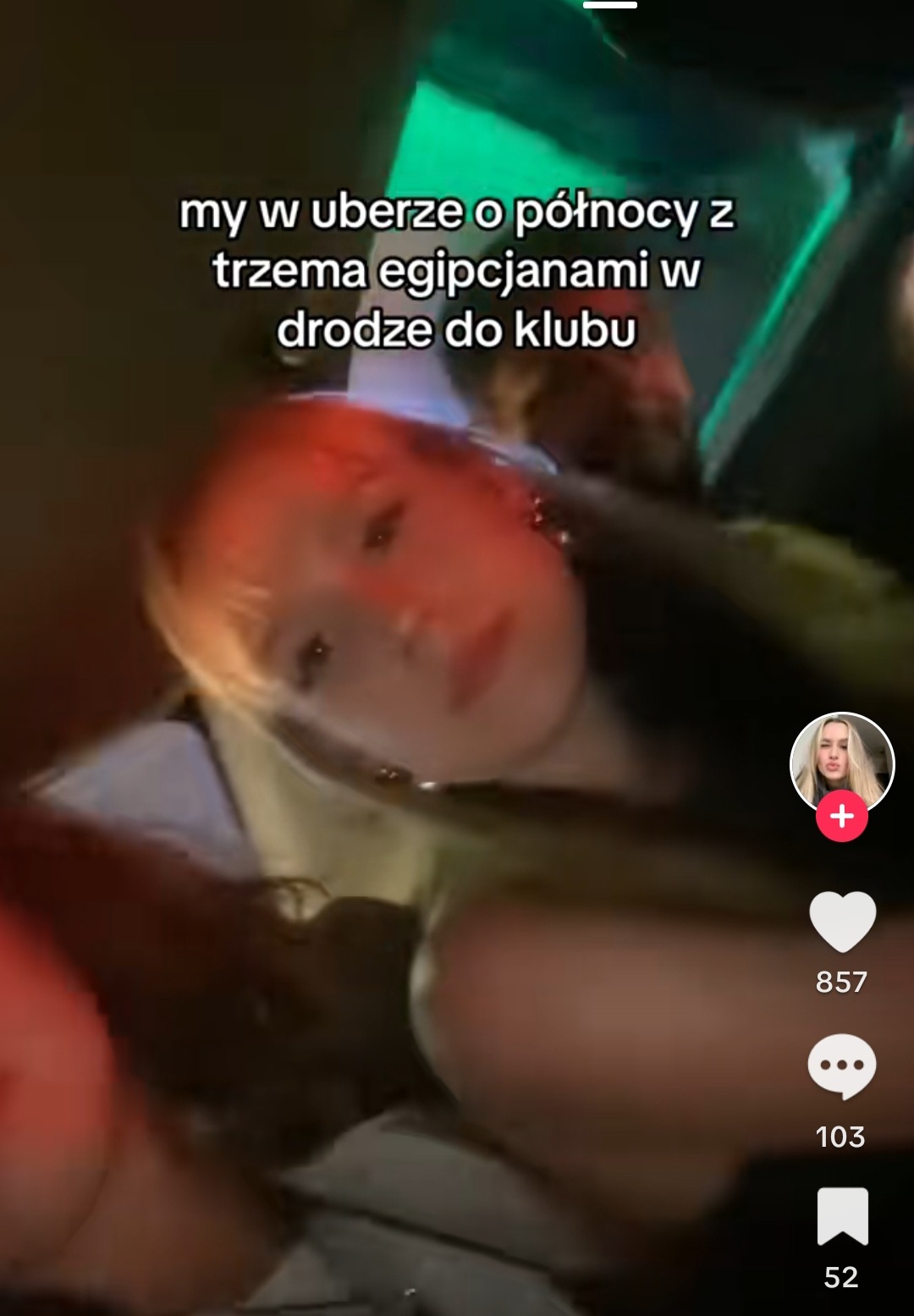The image size is (914, 1316).
Task: Follow the creator with the plus button
Action: pos(841,817)
